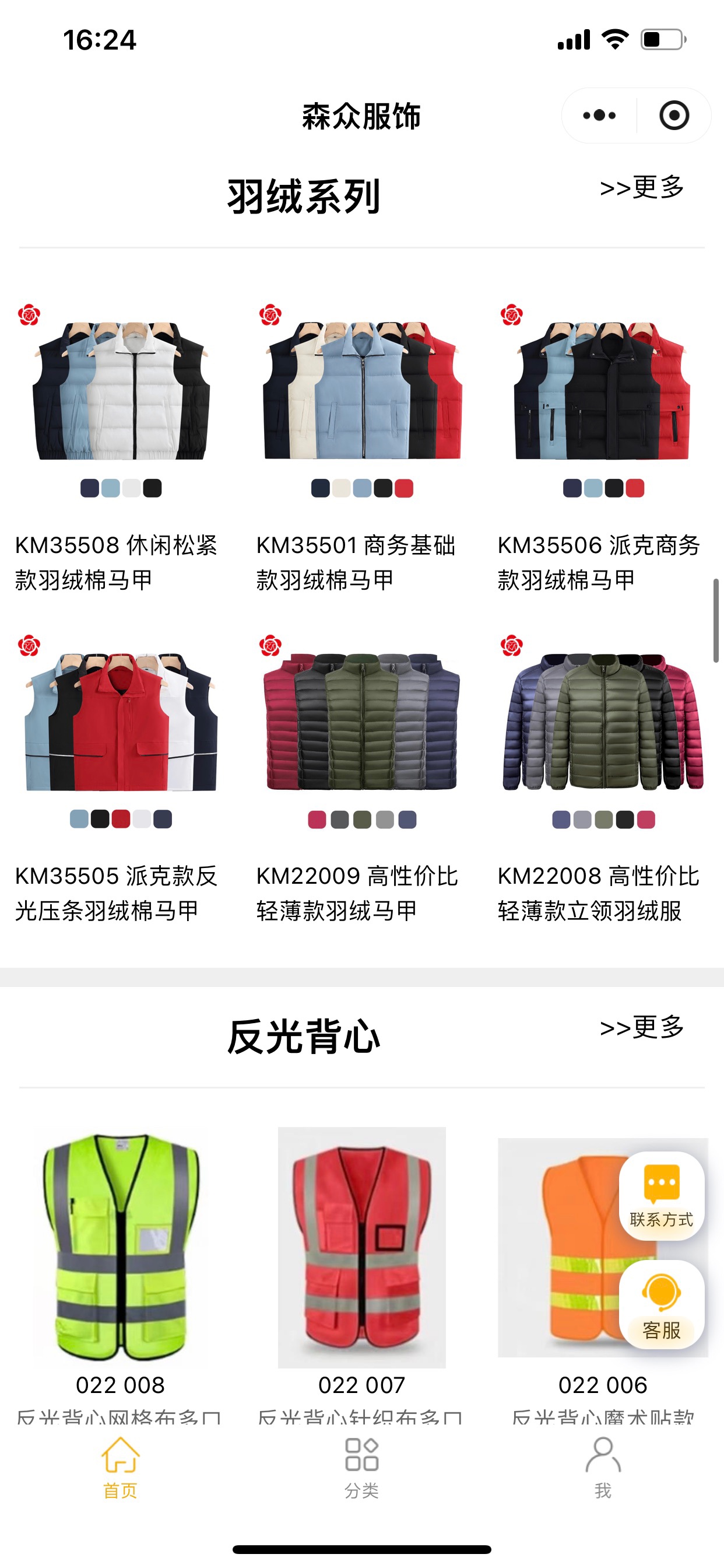Screen dimensions: 724x1568
Task: Tap 更多 next to 反光背心
Action: pyautogui.click(x=642, y=1027)
